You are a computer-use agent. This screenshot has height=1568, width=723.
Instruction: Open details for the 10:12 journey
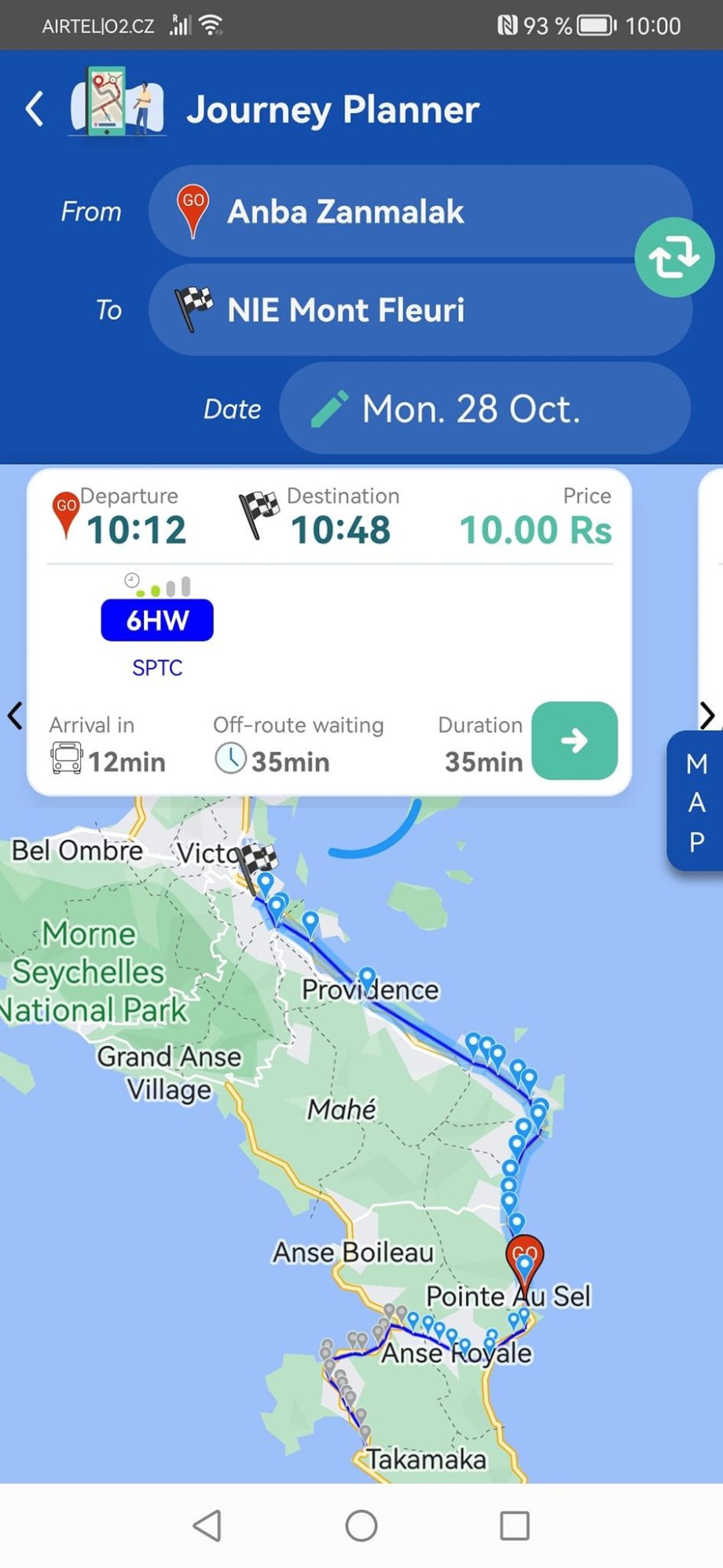tap(574, 741)
